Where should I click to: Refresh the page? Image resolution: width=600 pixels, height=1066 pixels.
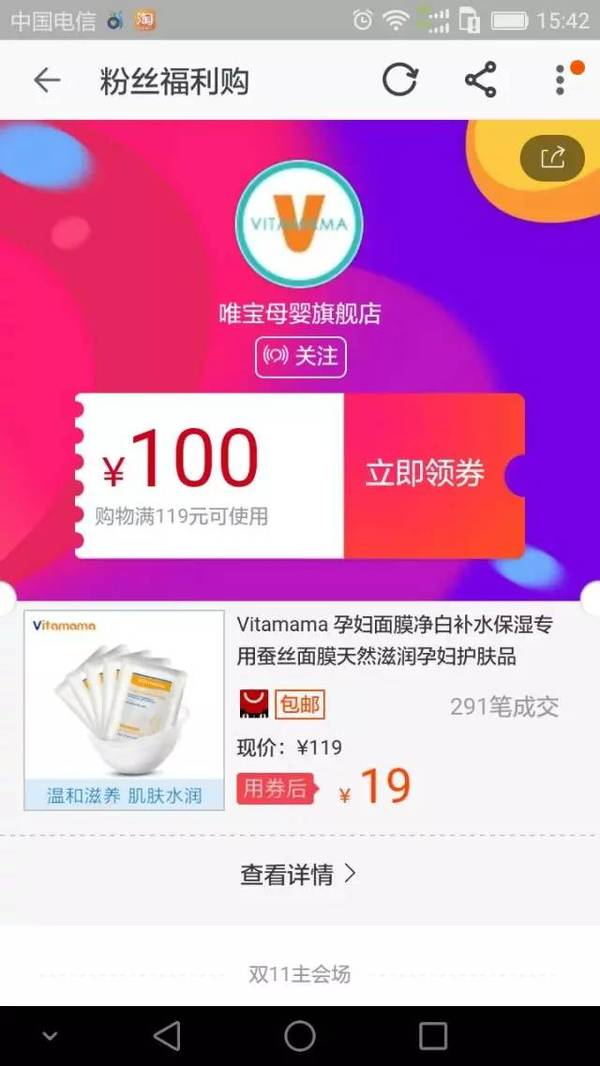tap(399, 80)
